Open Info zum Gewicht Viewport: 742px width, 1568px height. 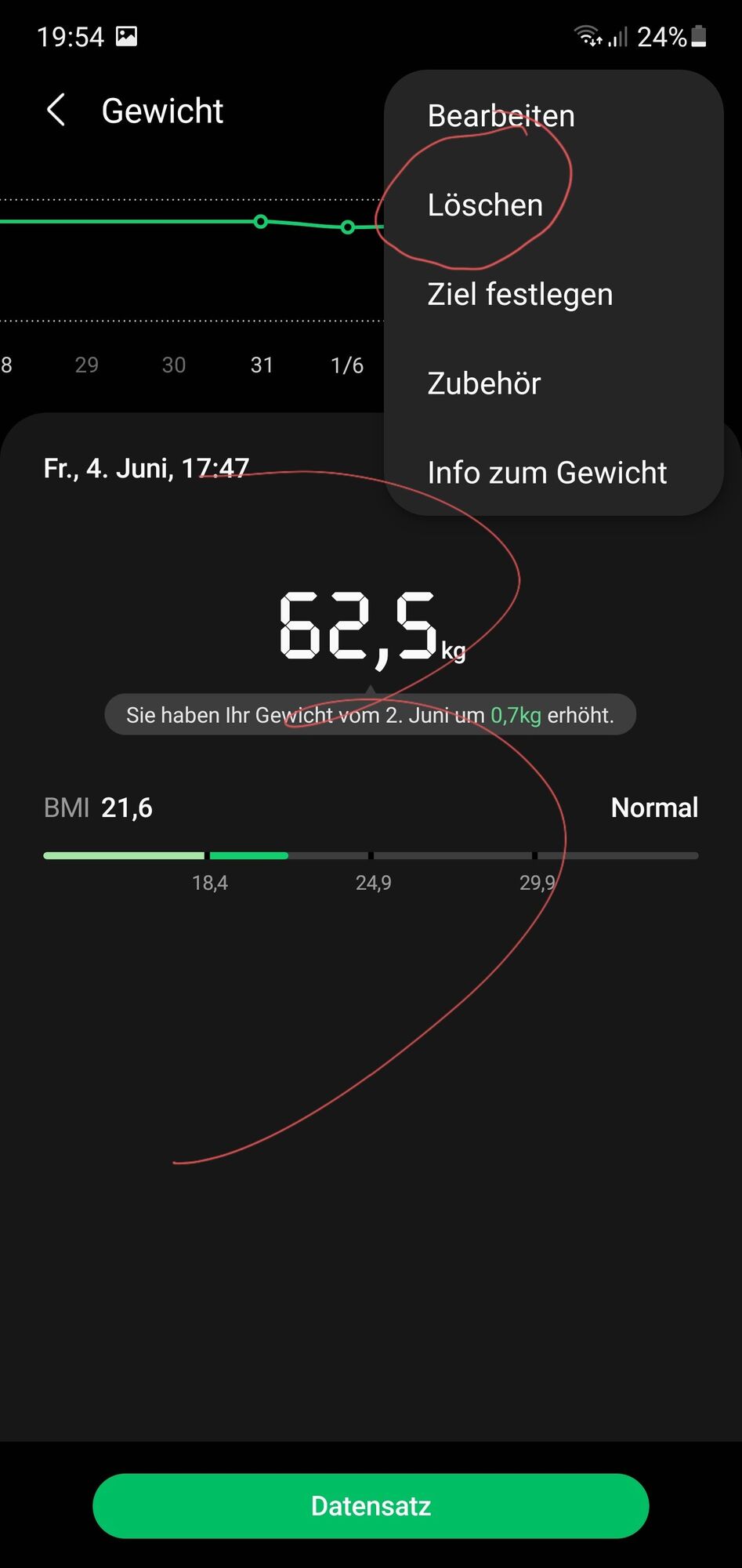tap(547, 473)
